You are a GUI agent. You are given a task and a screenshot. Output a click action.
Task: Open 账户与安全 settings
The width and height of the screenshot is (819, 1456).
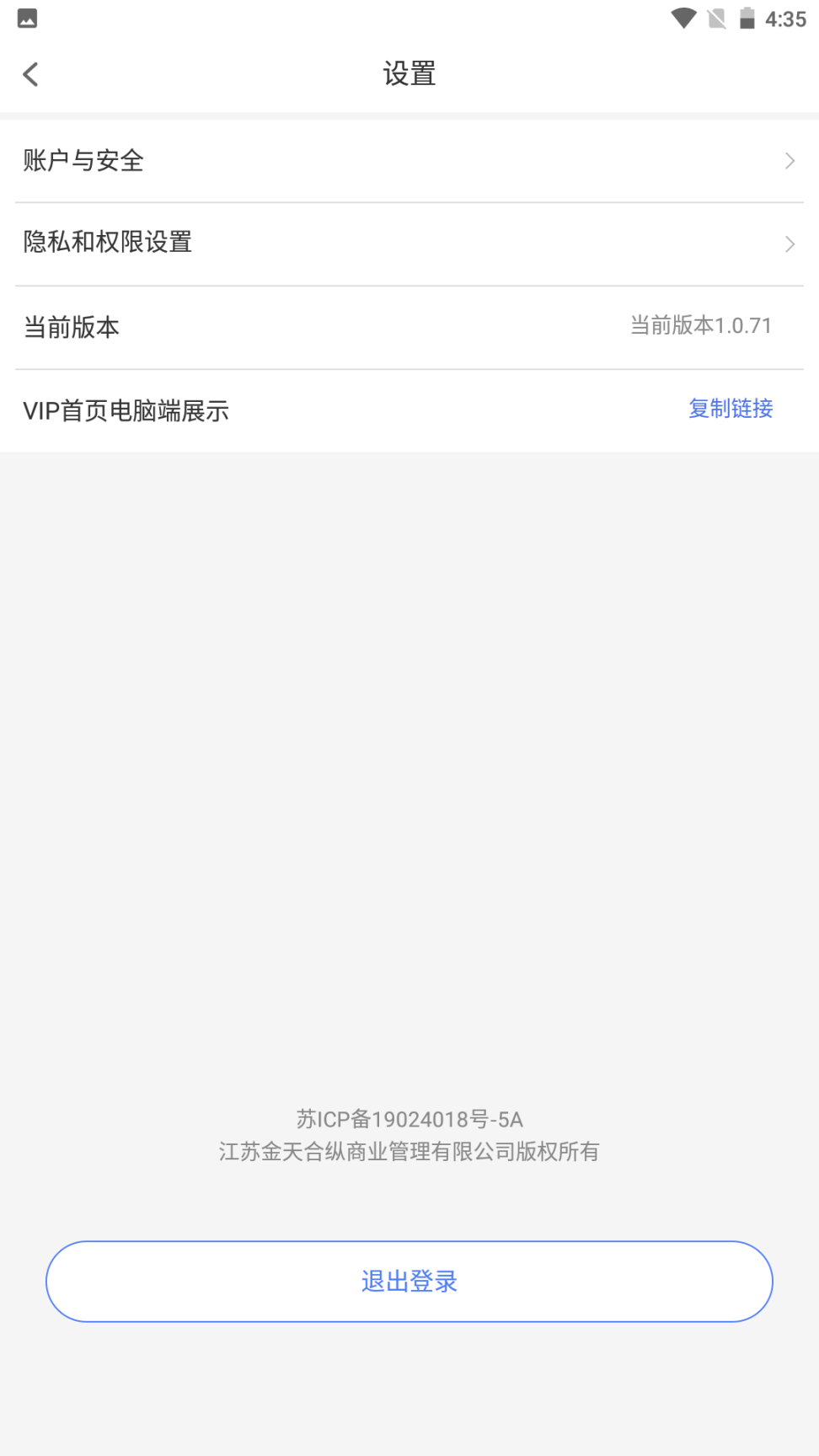[x=83, y=160]
